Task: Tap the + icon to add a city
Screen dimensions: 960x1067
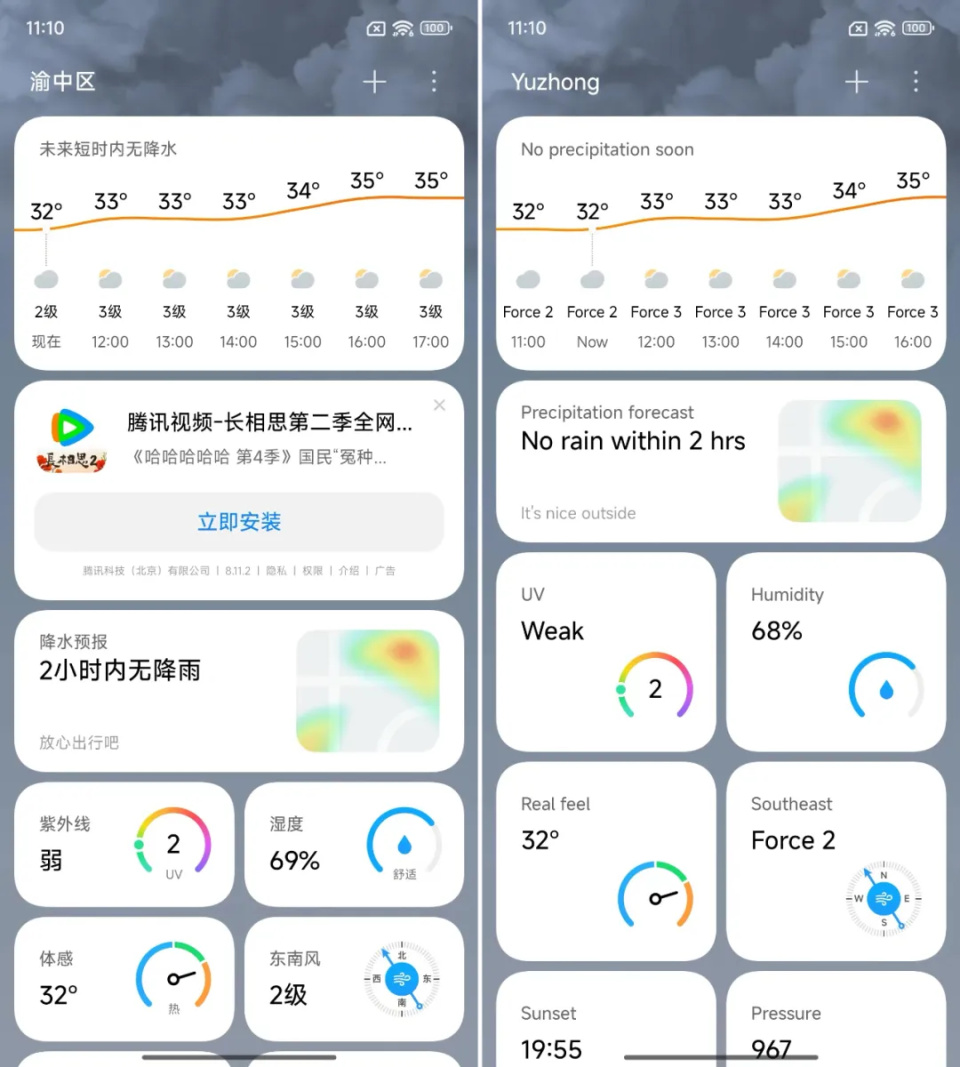Action: 374,82
